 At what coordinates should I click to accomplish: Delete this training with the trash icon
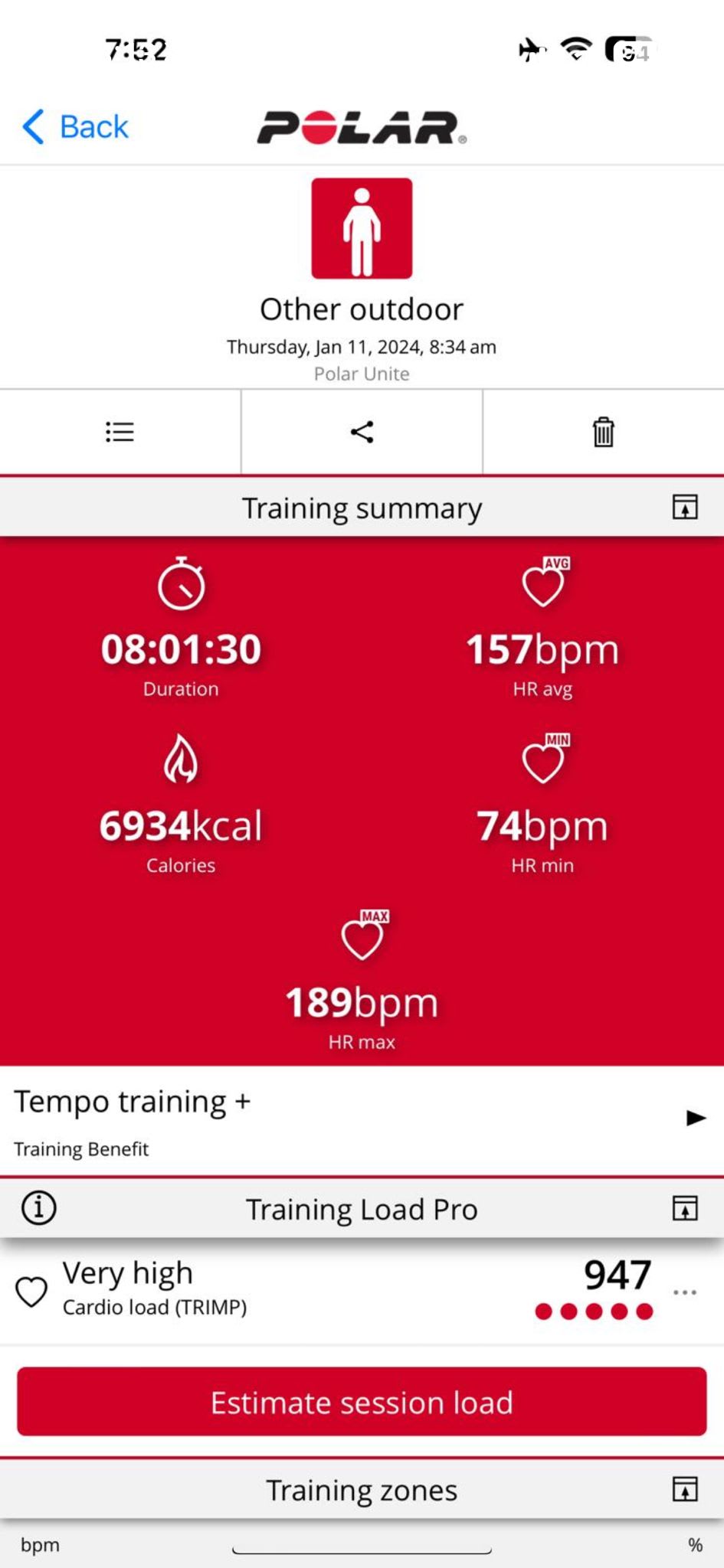603,432
